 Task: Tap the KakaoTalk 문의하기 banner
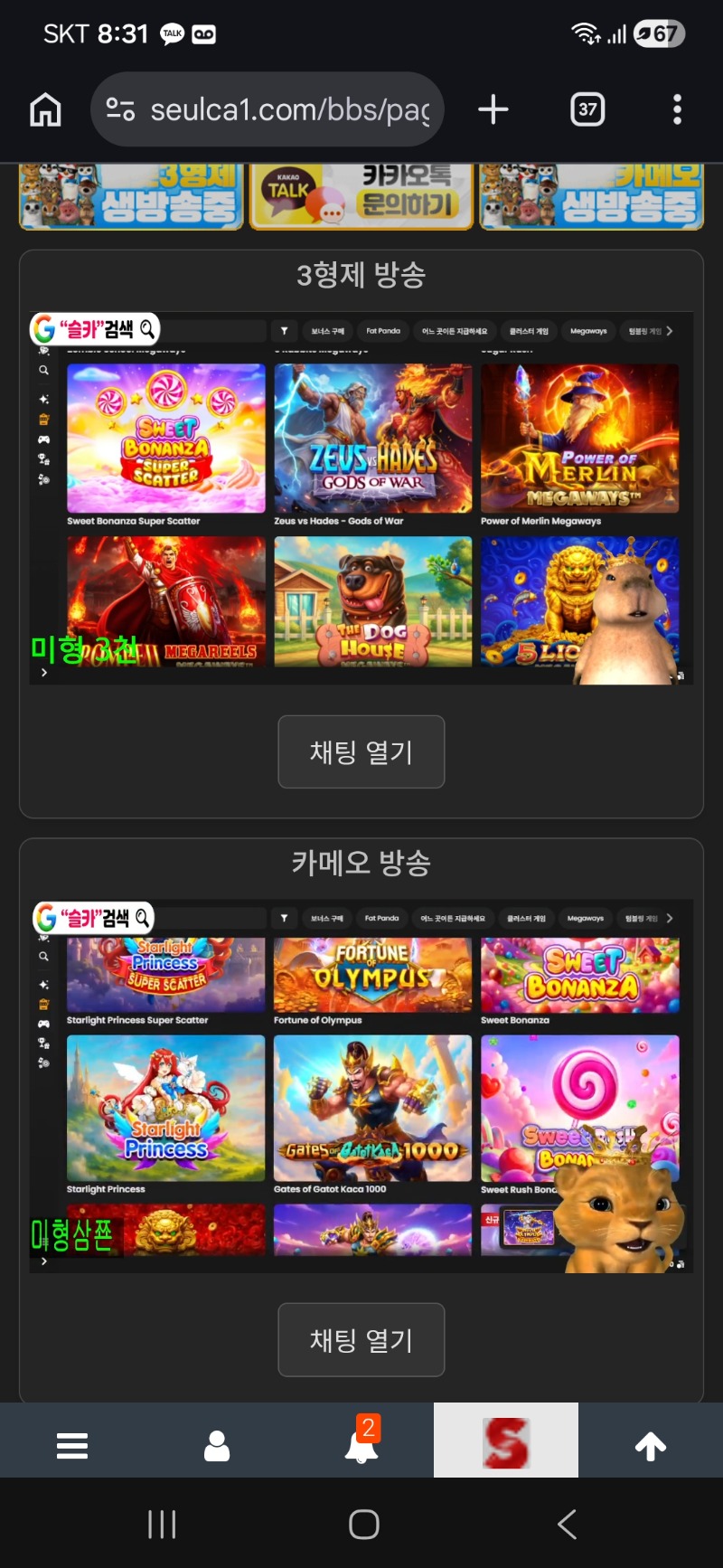pyautogui.click(x=361, y=196)
